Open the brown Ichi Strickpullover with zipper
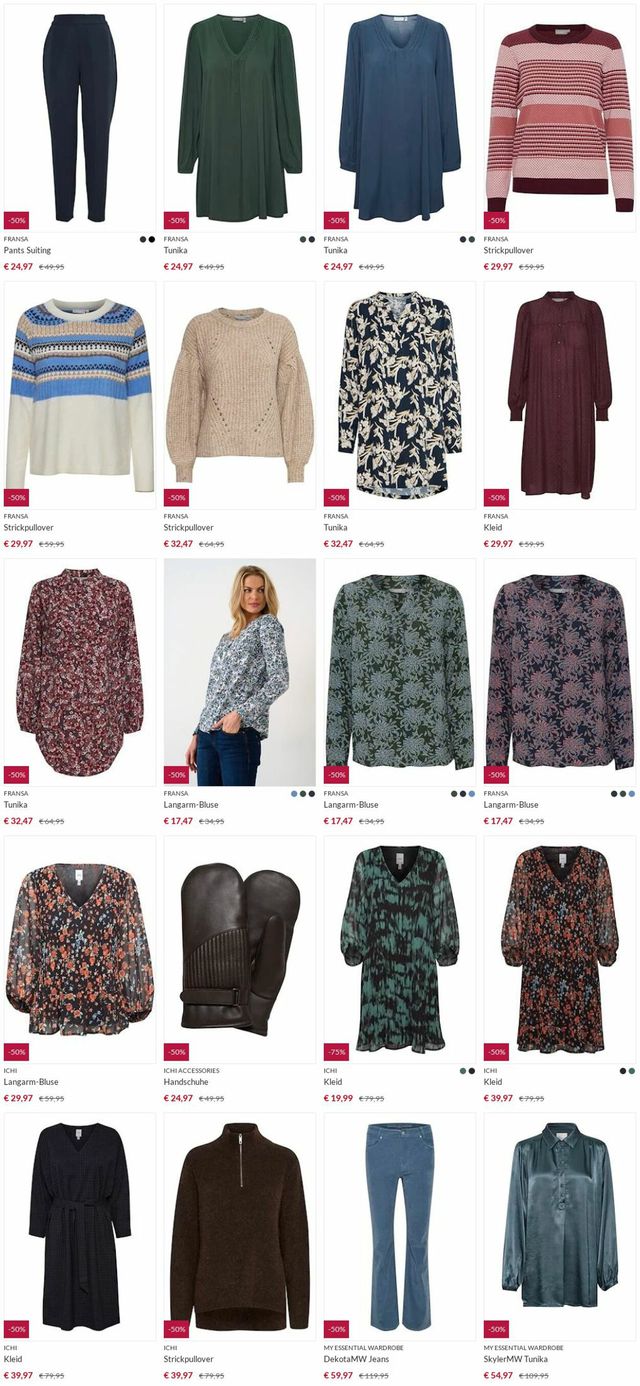This screenshot has width=640, height=1386. pos(240,1226)
